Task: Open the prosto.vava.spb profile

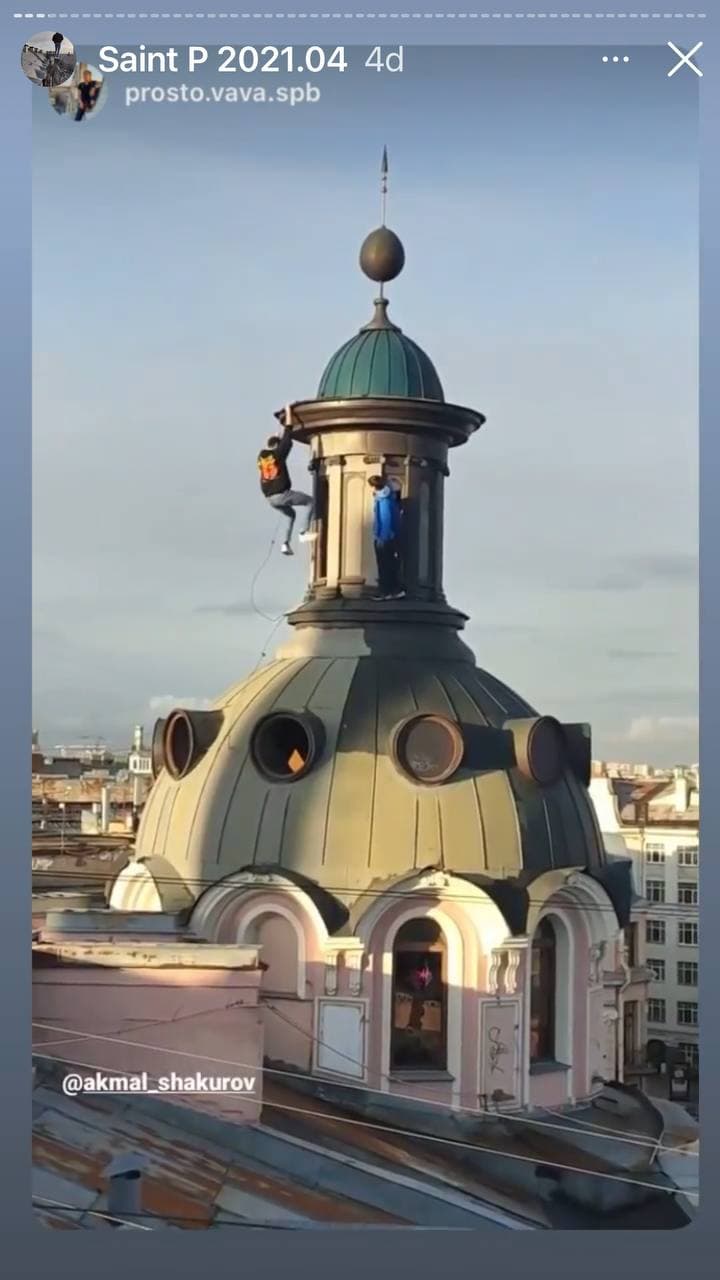Action: [x=222, y=93]
